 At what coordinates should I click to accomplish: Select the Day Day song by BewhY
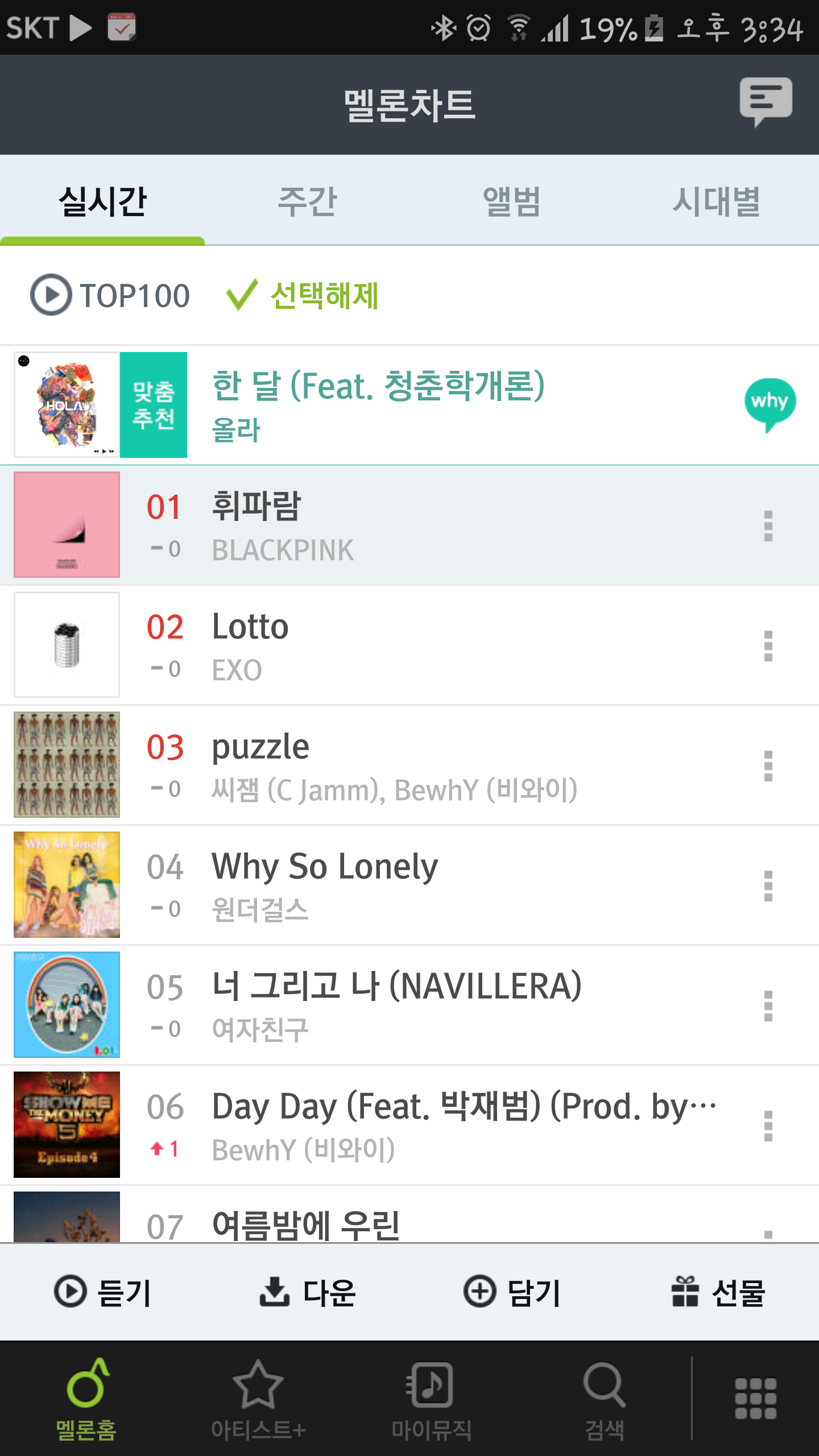(398, 1126)
